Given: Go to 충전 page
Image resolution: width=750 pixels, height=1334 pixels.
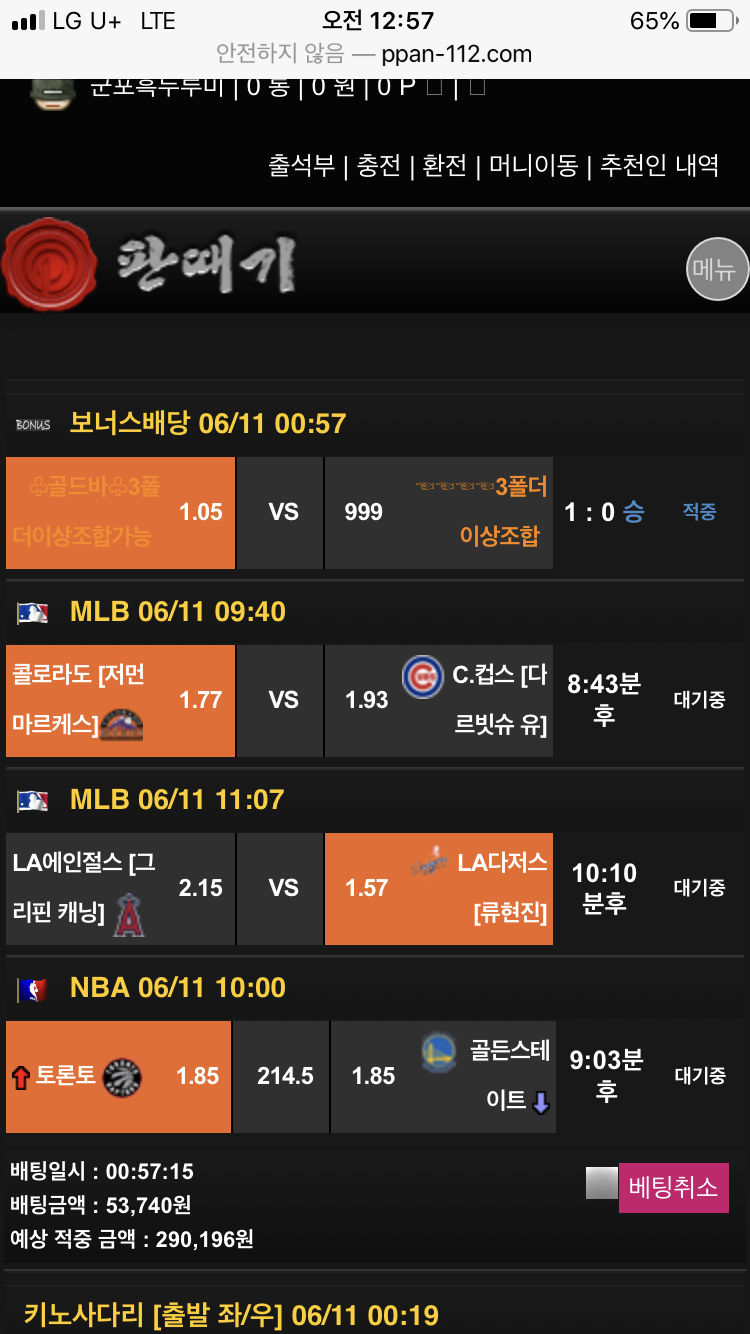Looking at the screenshot, I should tap(379, 165).
